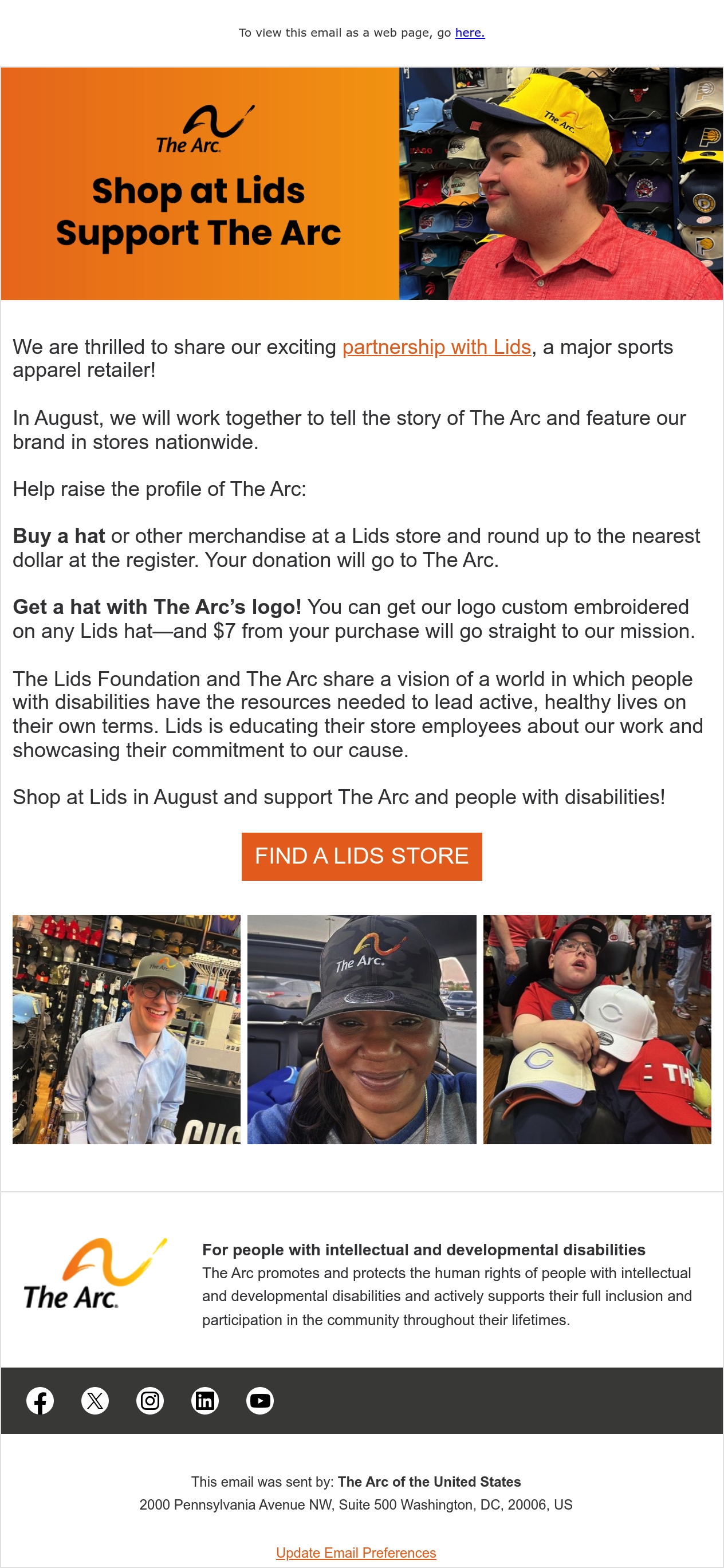Open the Instagram icon in footer
Viewport: 724px width, 1568px height.
tap(150, 1400)
